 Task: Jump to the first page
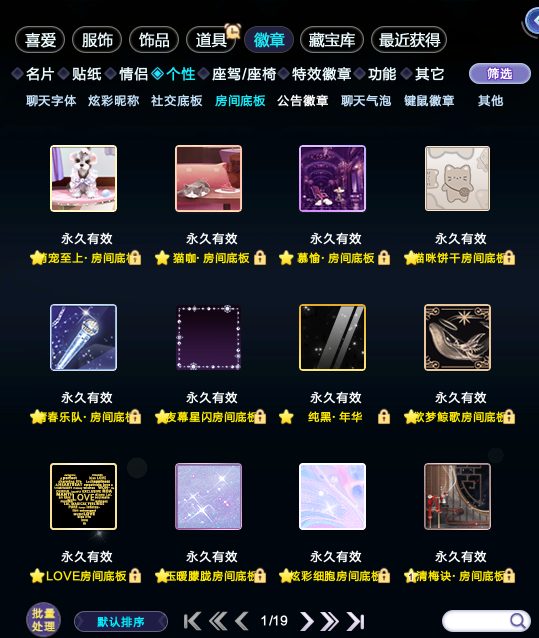pyautogui.click(x=192, y=621)
